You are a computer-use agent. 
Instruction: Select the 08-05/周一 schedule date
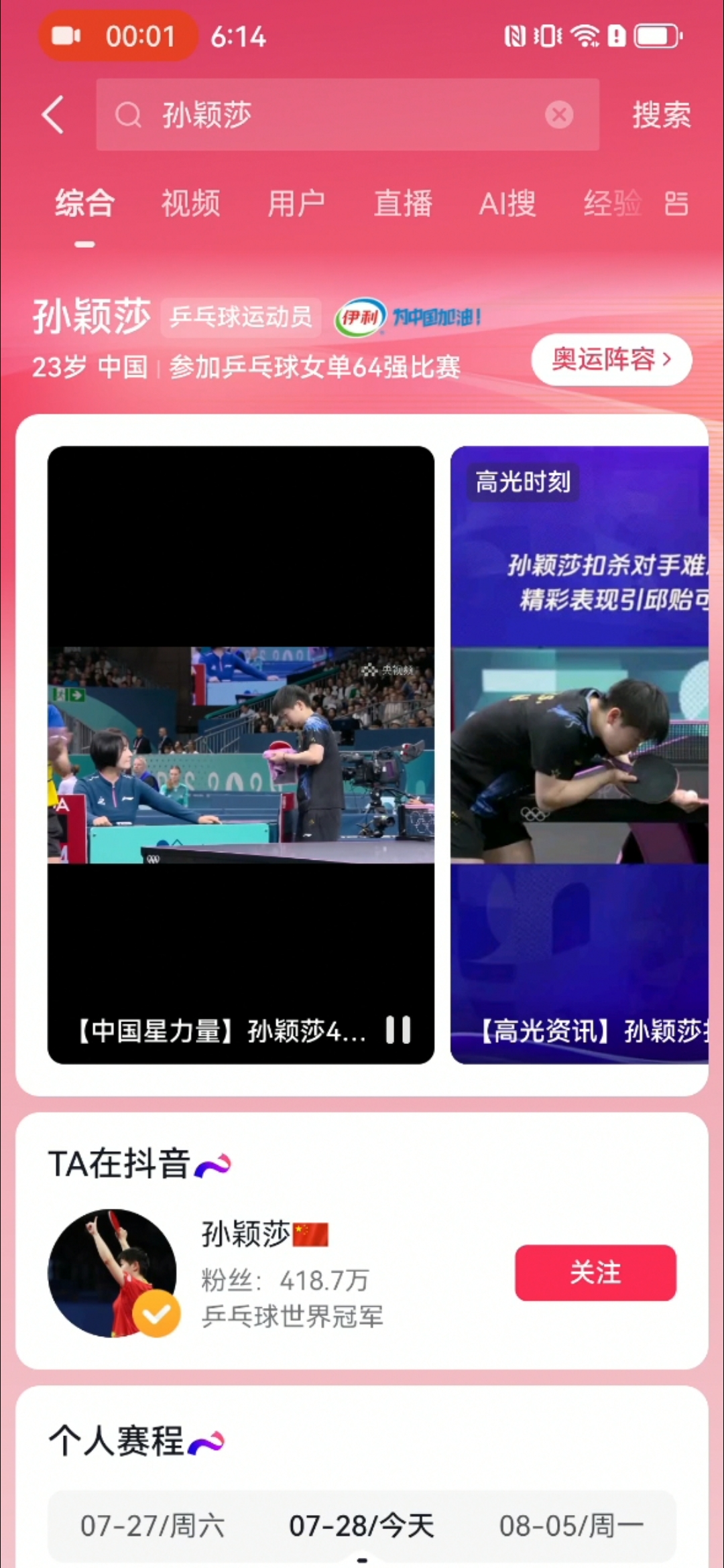tap(571, 1526)
